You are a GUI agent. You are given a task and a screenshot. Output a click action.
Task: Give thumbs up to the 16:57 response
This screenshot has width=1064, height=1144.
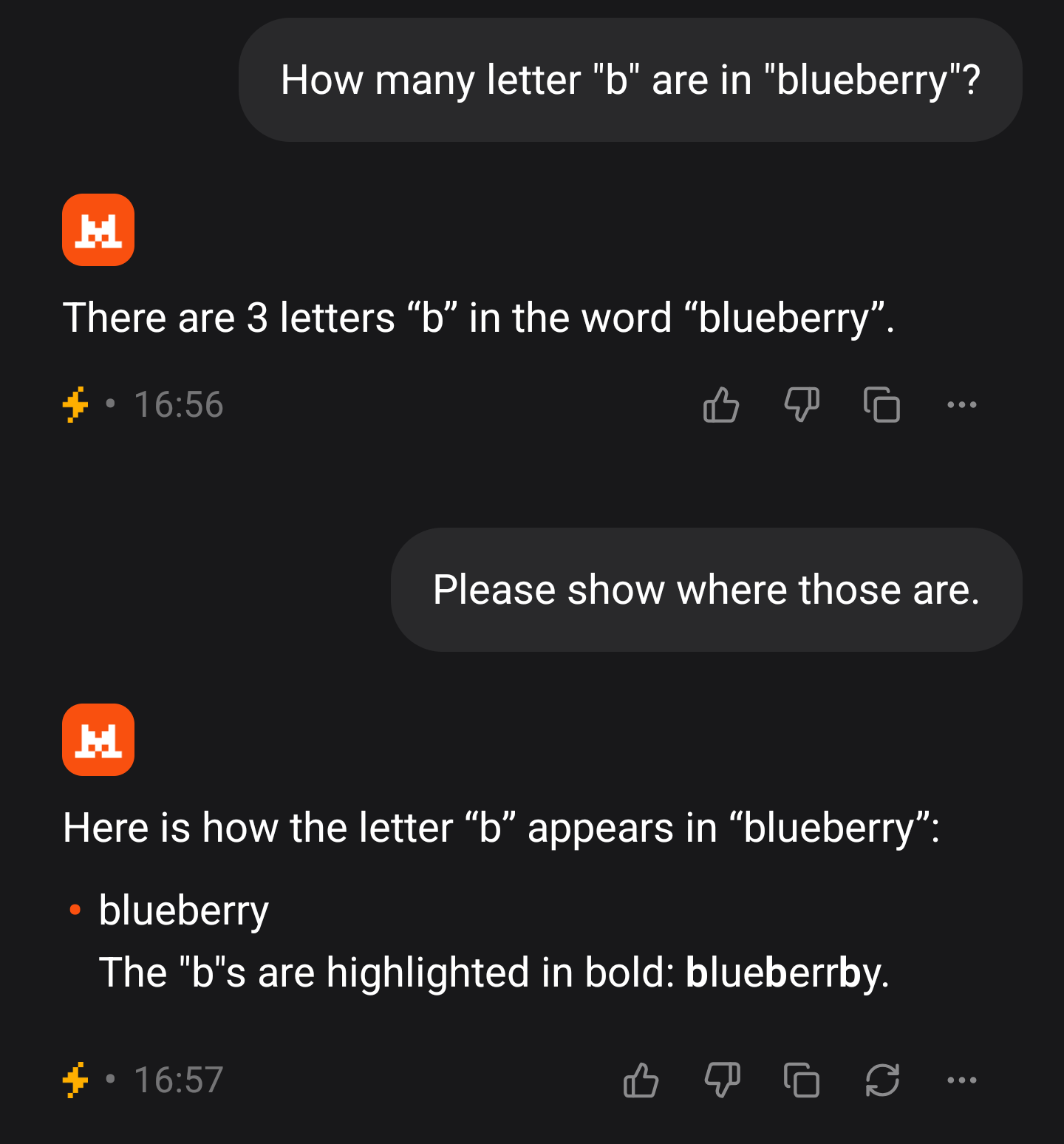coord(641,1080)
